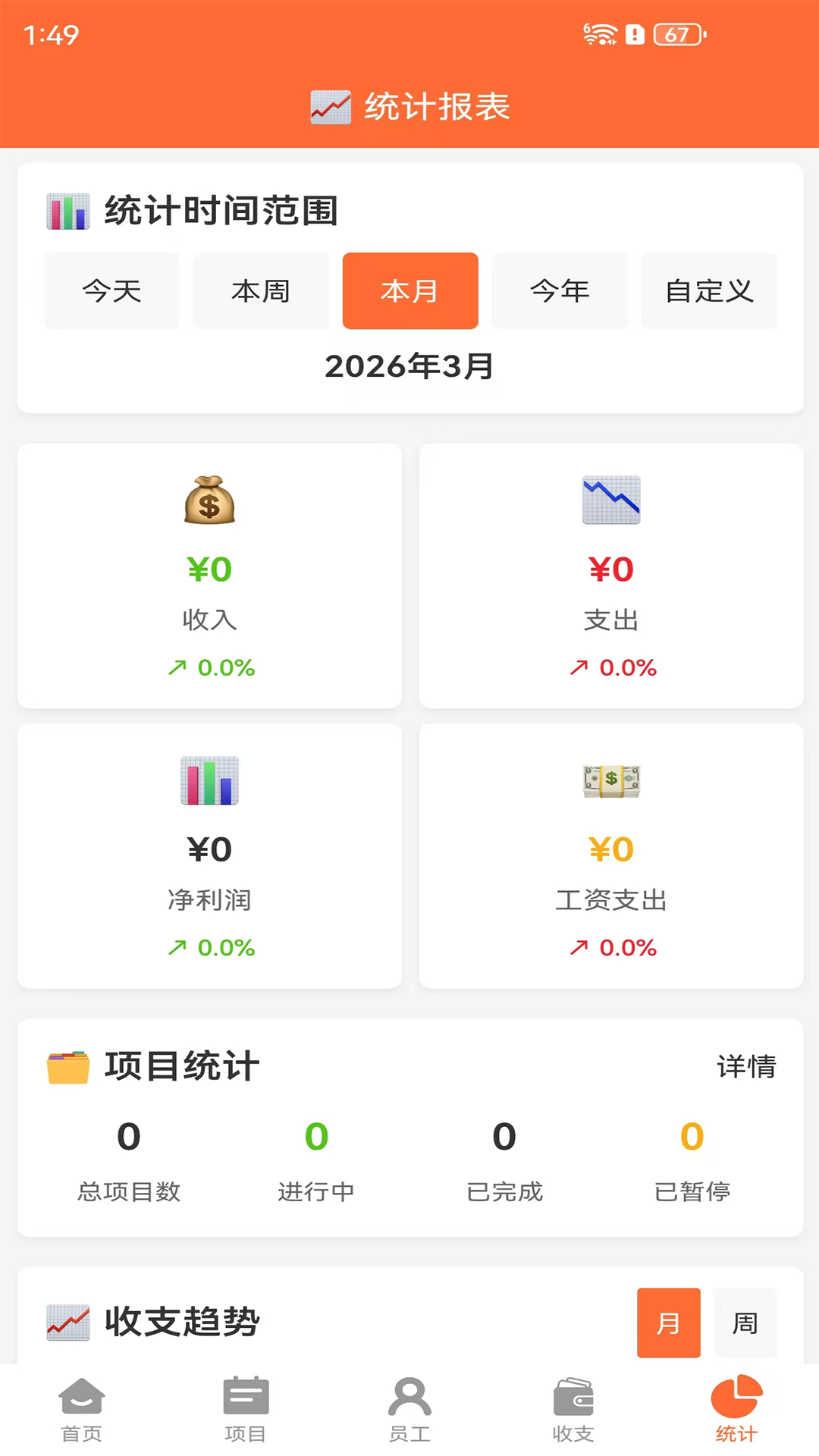Select the 本月 monthly tab

coord(410,290)
